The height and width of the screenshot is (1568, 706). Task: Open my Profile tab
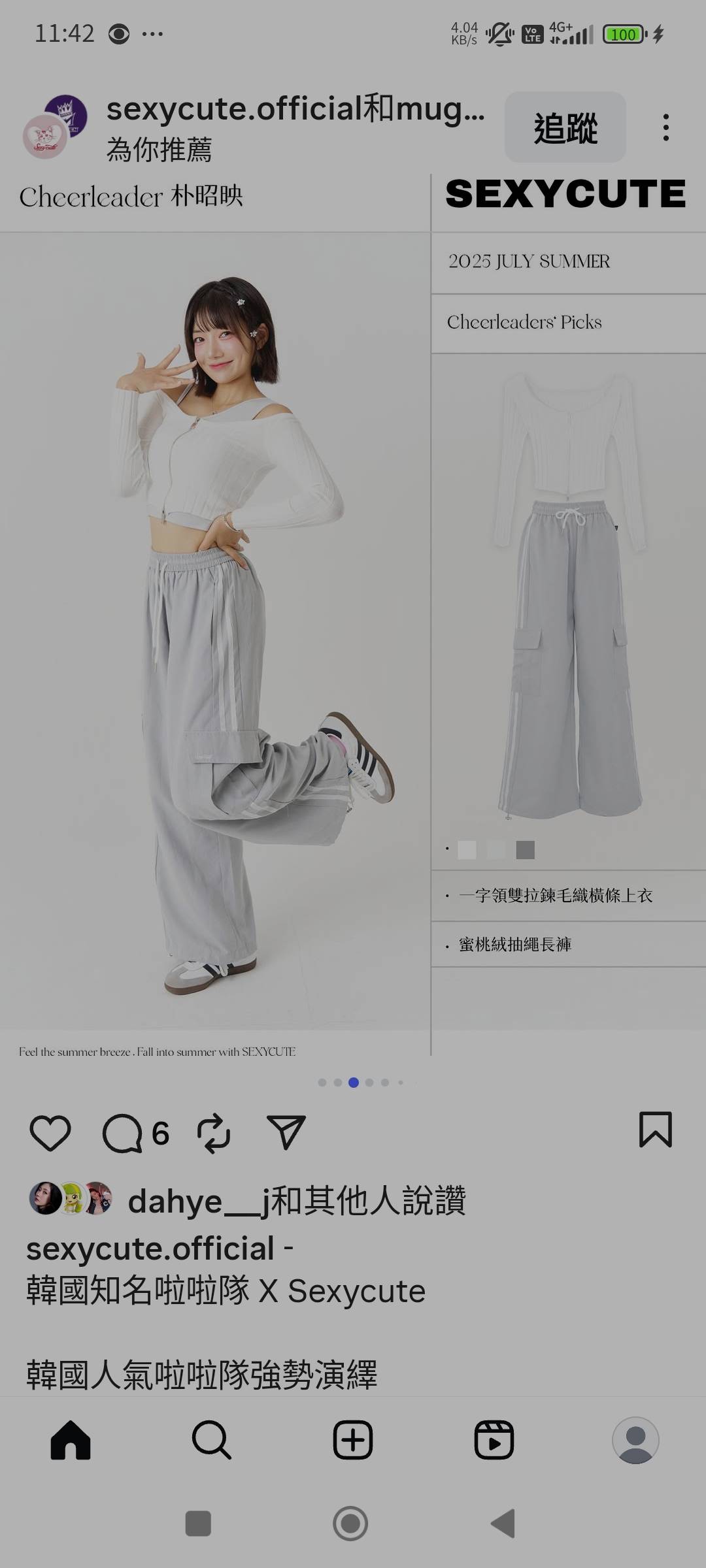click(x=635, y=1440)
